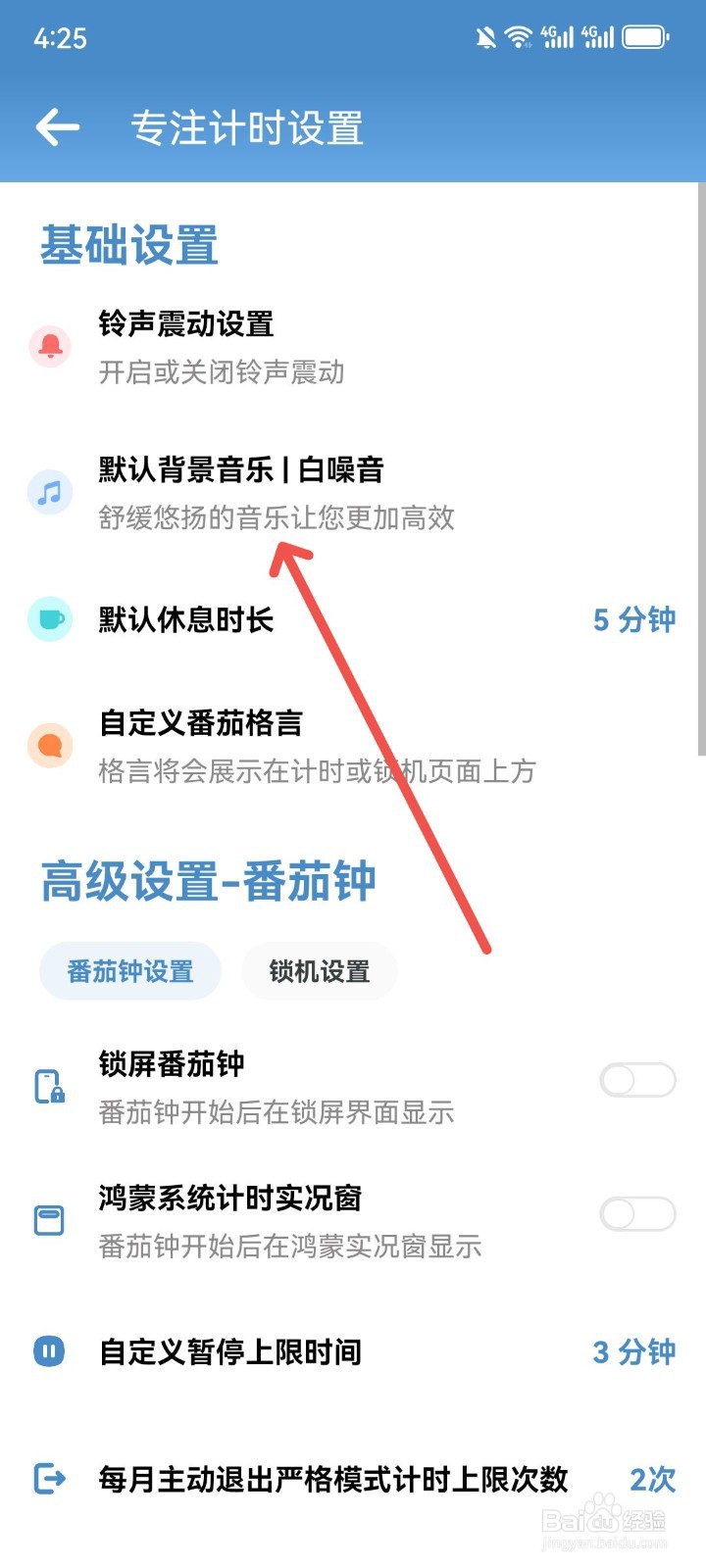Open the ringtone vibration settings bell icon
The height and width of the screenshot is (1568, 706).
coord(50,348)
